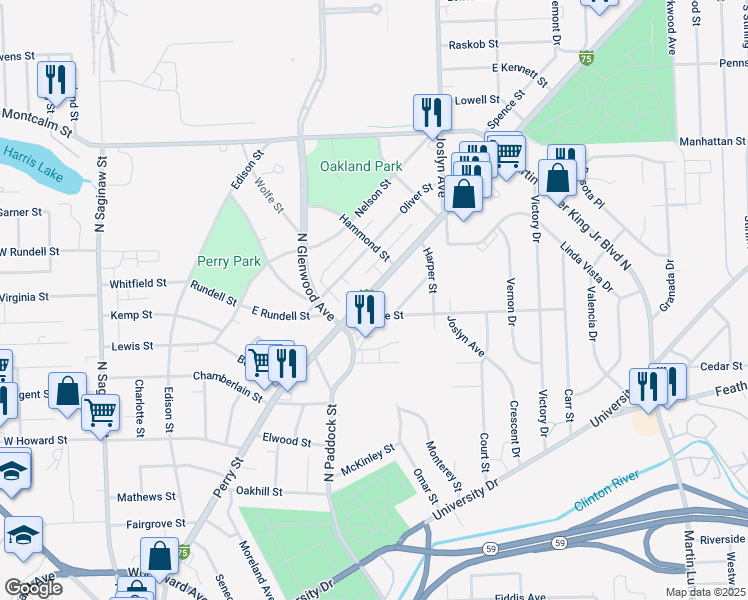
Task: Tap the shopping bag marker near Victory Dr
Action: (557, 178)
